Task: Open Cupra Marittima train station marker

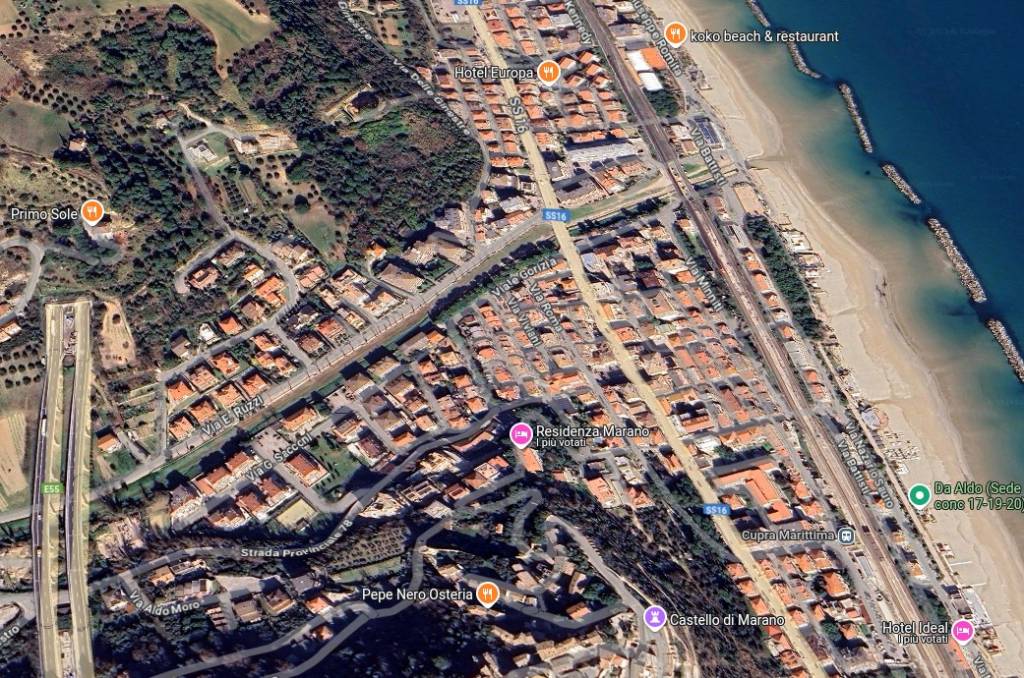Action: (846, 535)
